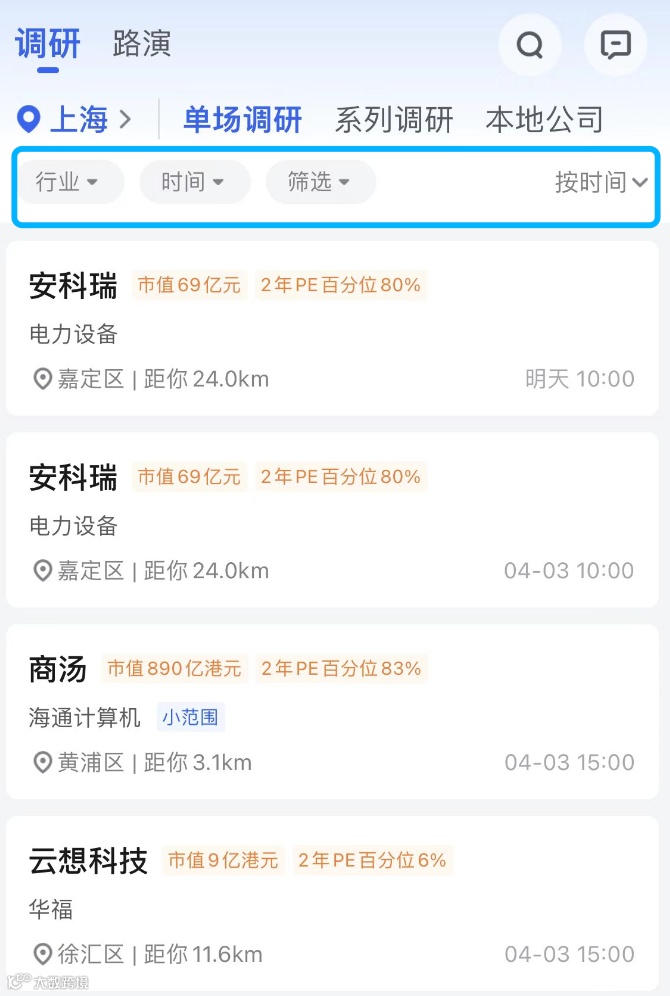Change the 按时间 sort order
The width and height of the screenshot is (670, 996).
click(602, 182)
